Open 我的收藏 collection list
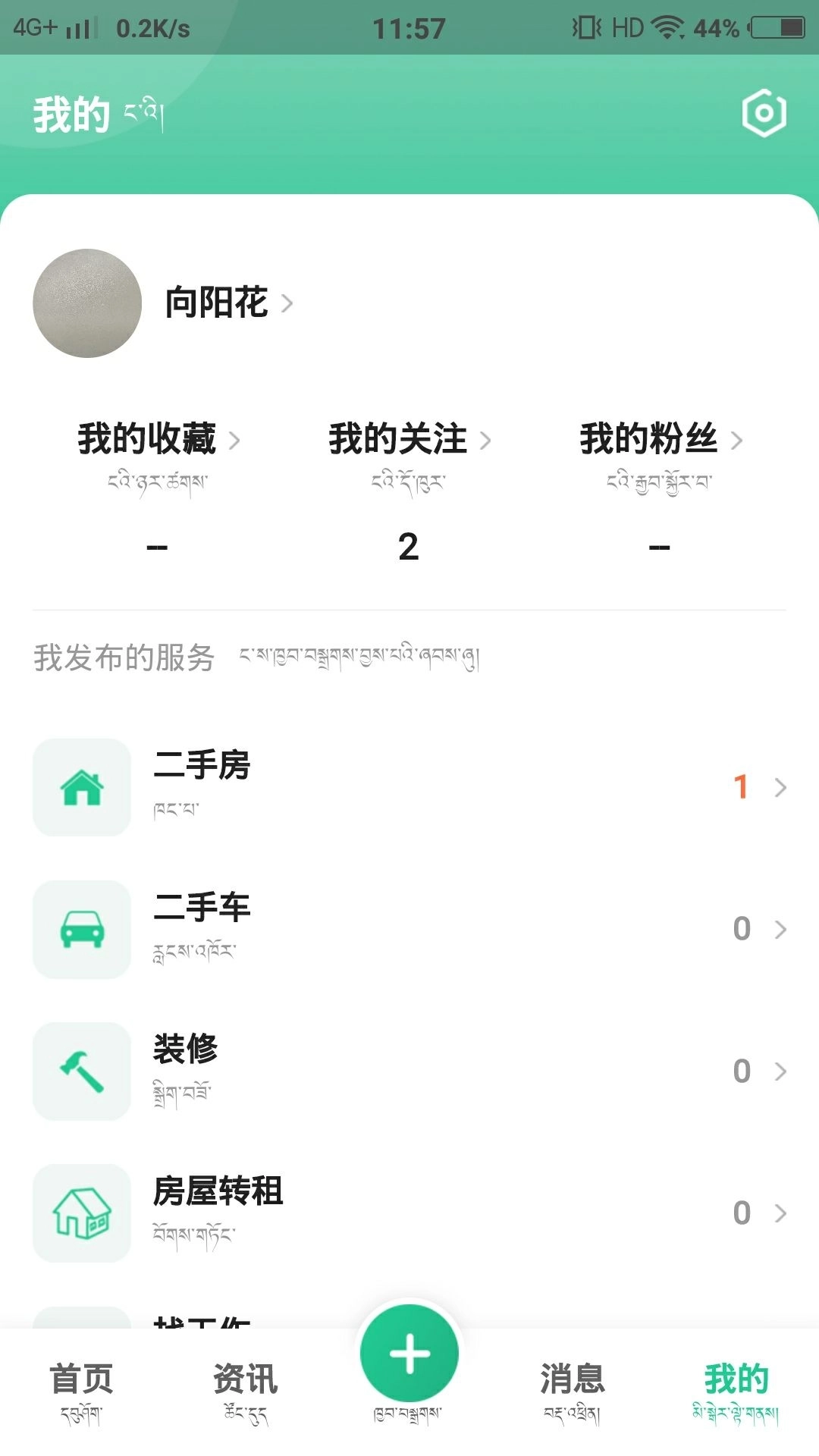The image size is (819, 1456). 146,440
